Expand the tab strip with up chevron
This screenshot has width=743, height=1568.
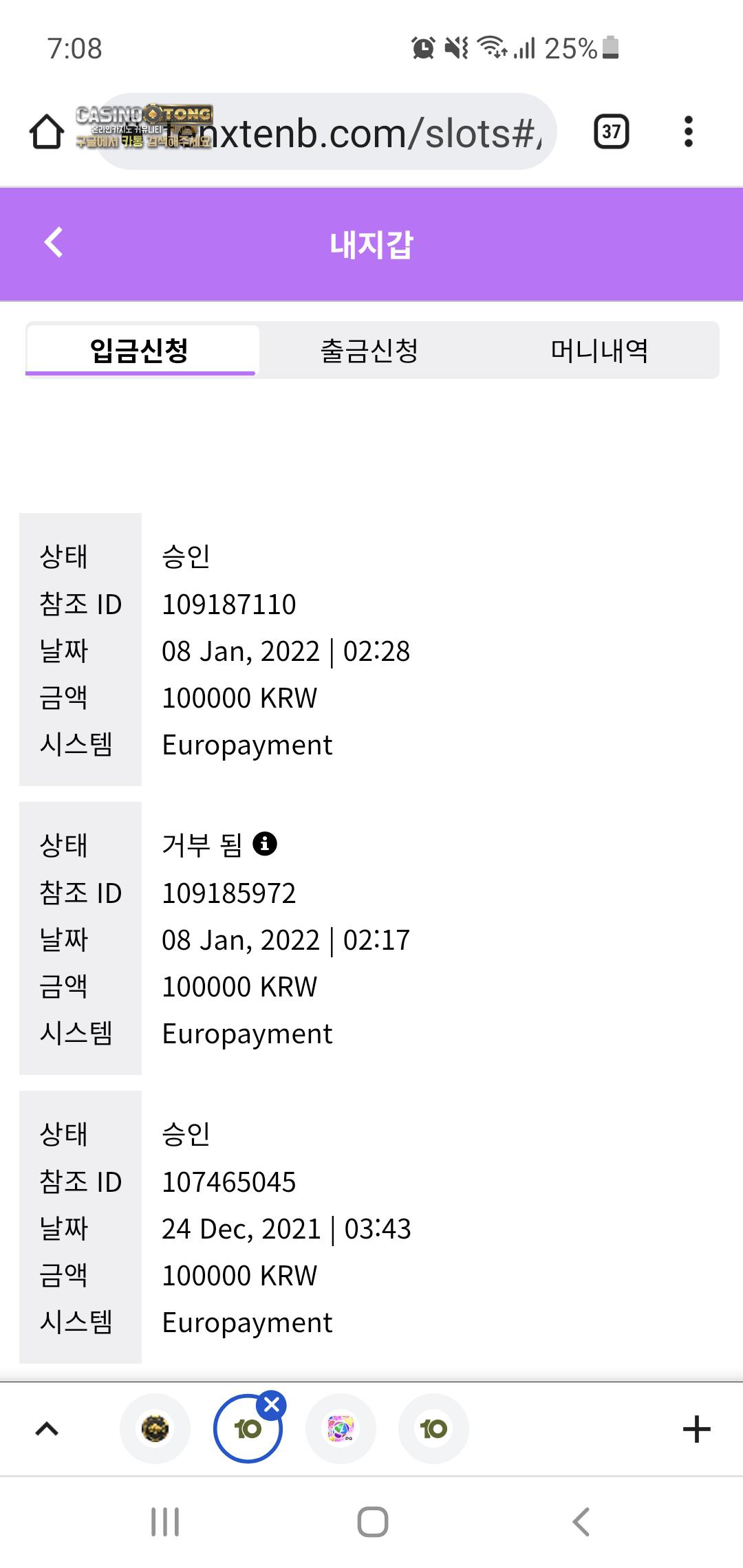click(47, 1429)
